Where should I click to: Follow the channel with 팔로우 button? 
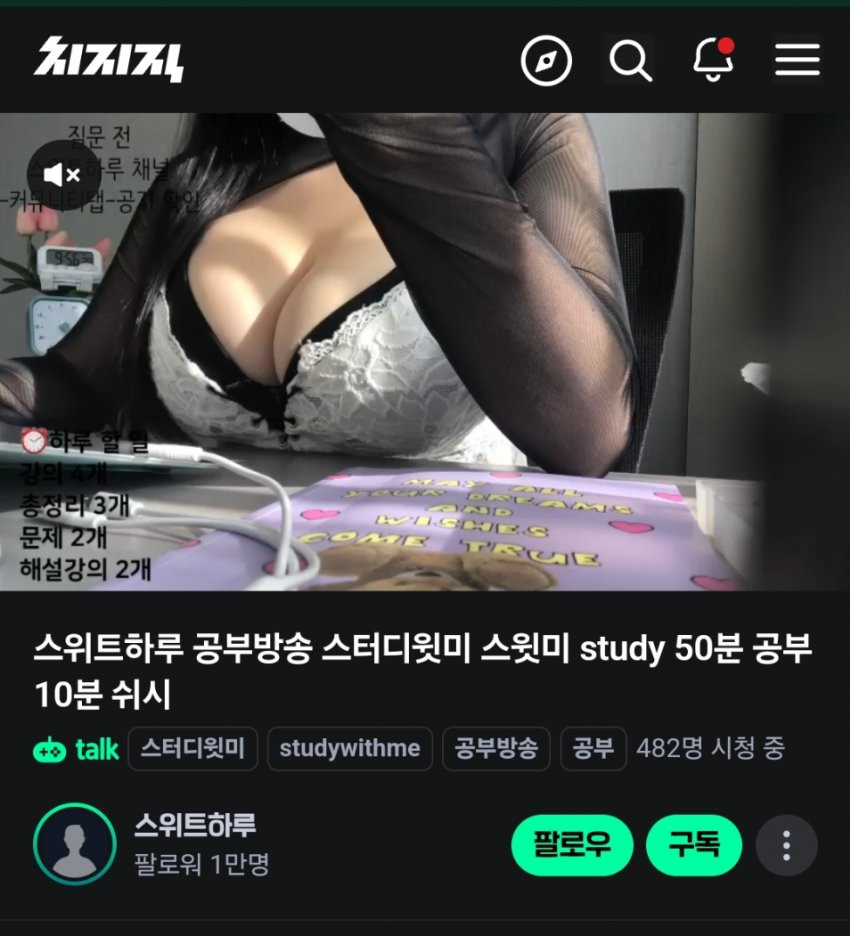[572, 845]
